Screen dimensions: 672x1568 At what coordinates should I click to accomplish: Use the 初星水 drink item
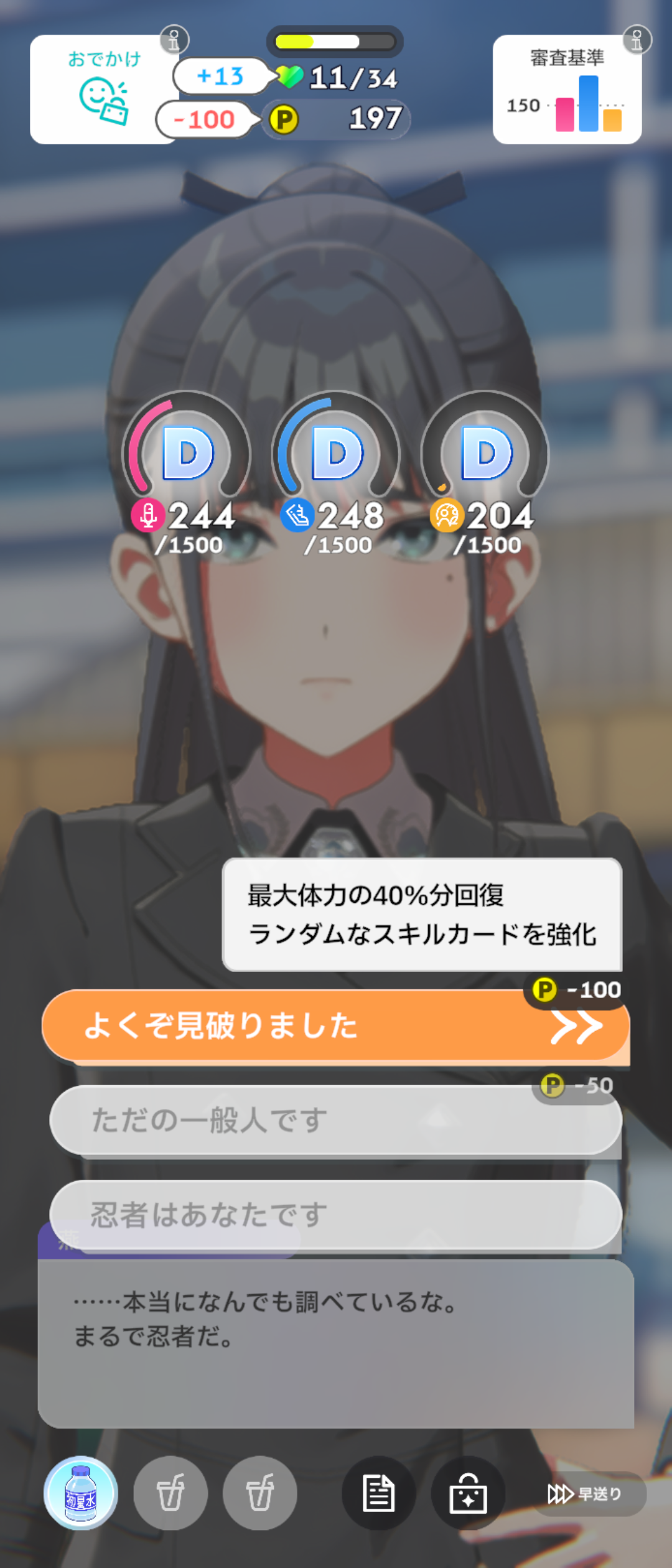(x=81, y=1493)
